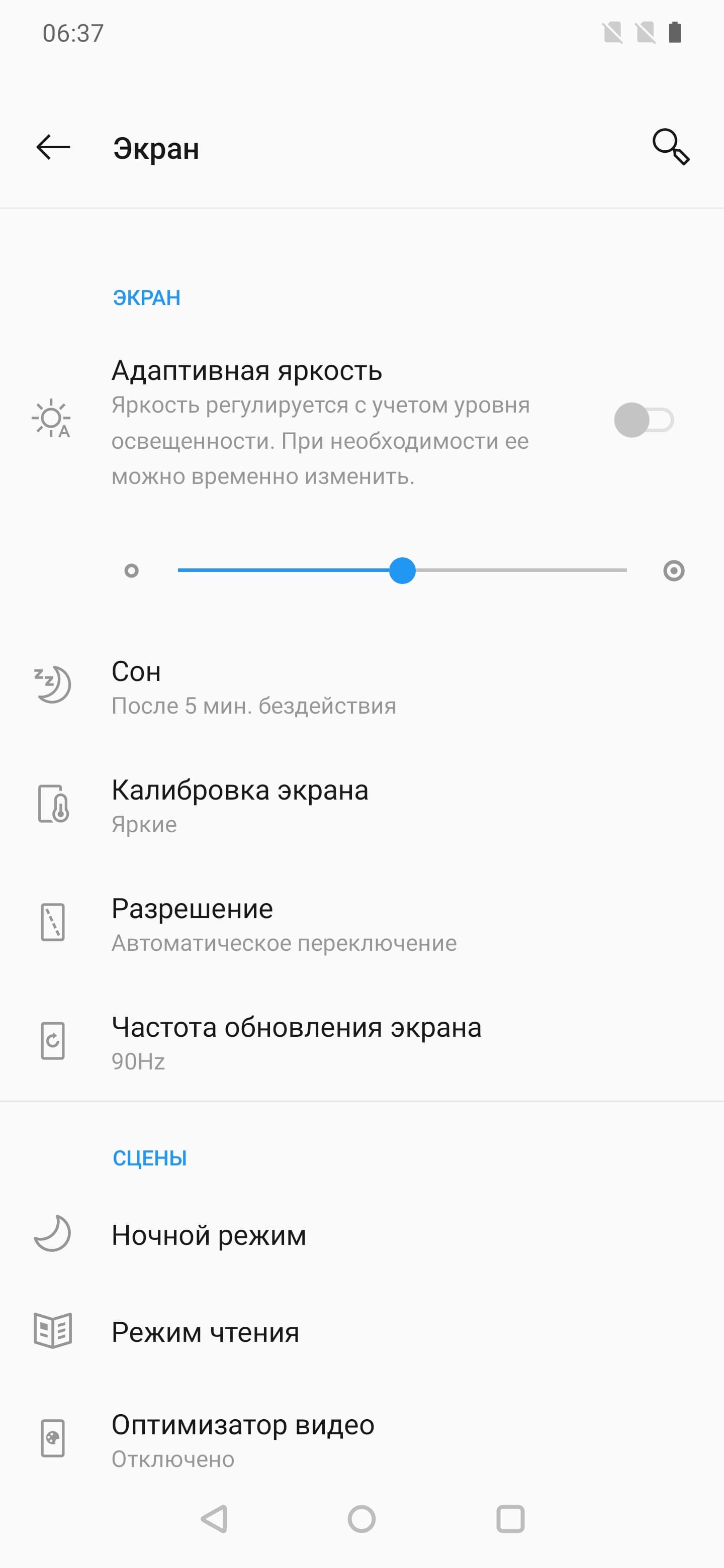Open Оптимизатор видео
The image size is (724, 1568).
pyautogui.click(x=242, y=1439)
